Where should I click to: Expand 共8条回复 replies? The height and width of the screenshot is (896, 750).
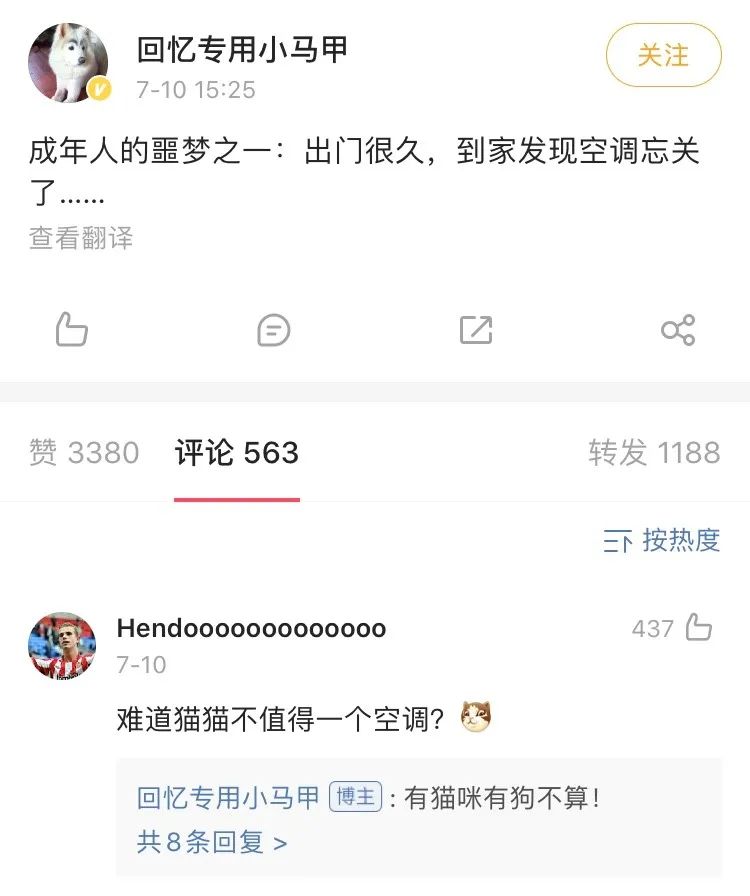[x=212, y=842]
